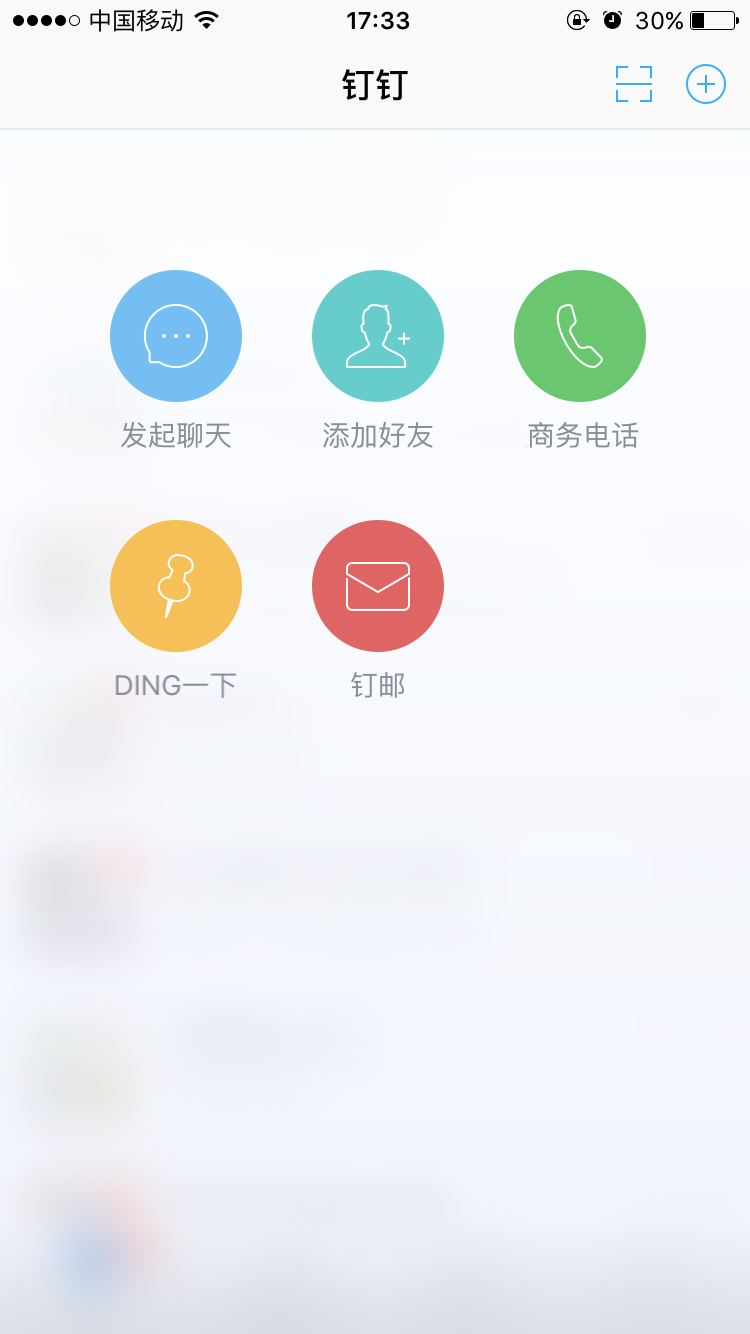Screen dimensions: 750x1334
Task: Open the scan icon in the header
Action: click(x=633, y=84)
